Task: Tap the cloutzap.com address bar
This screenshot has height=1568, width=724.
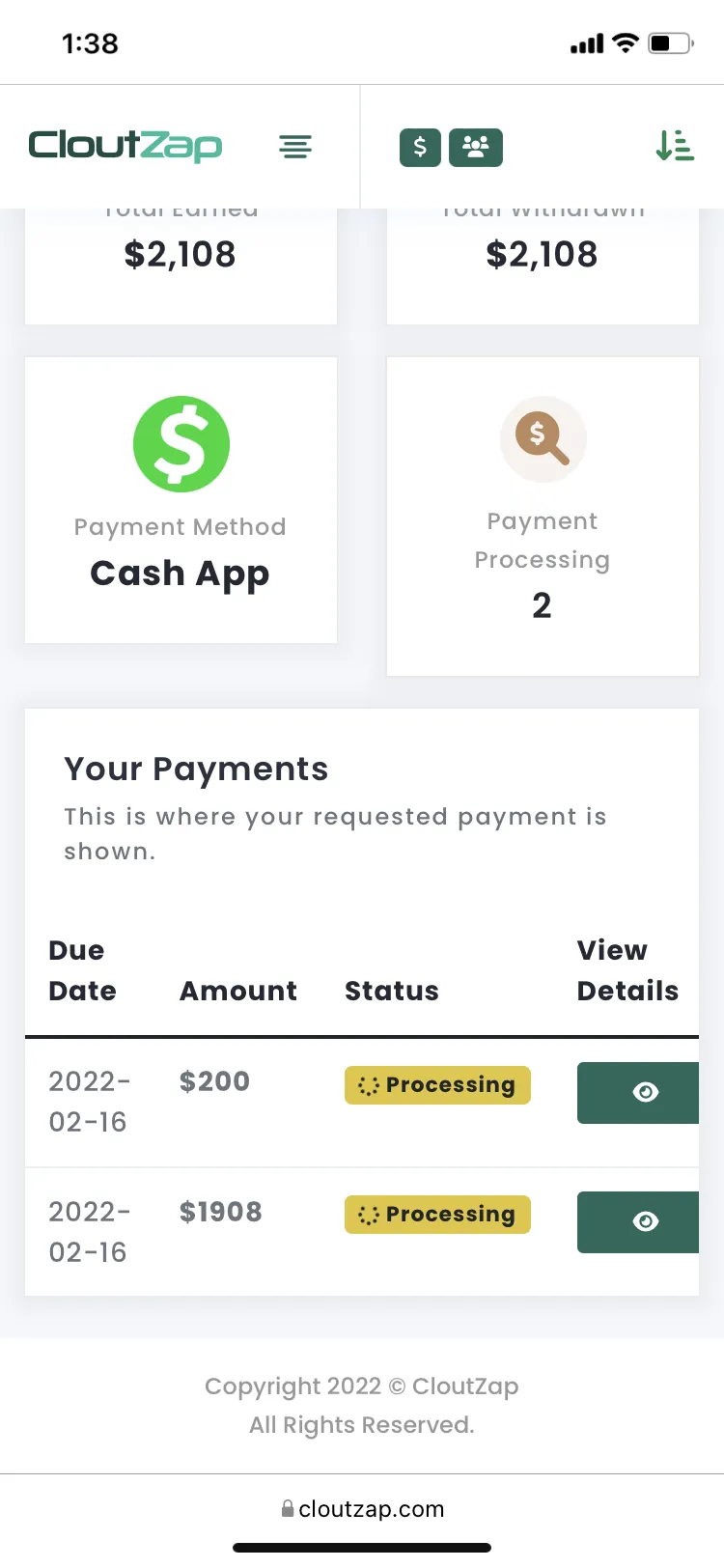Action: point(362,1509)
